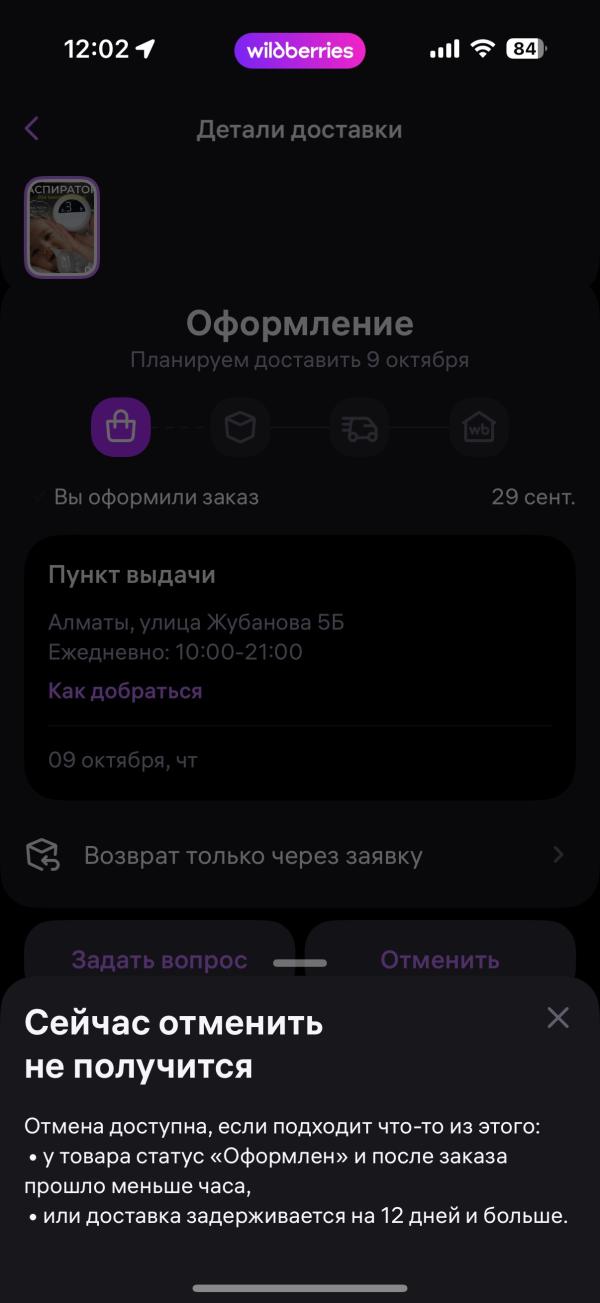Tap the Wildberries pill at the top
This screenshot has height=1303, width=600.
300,50
